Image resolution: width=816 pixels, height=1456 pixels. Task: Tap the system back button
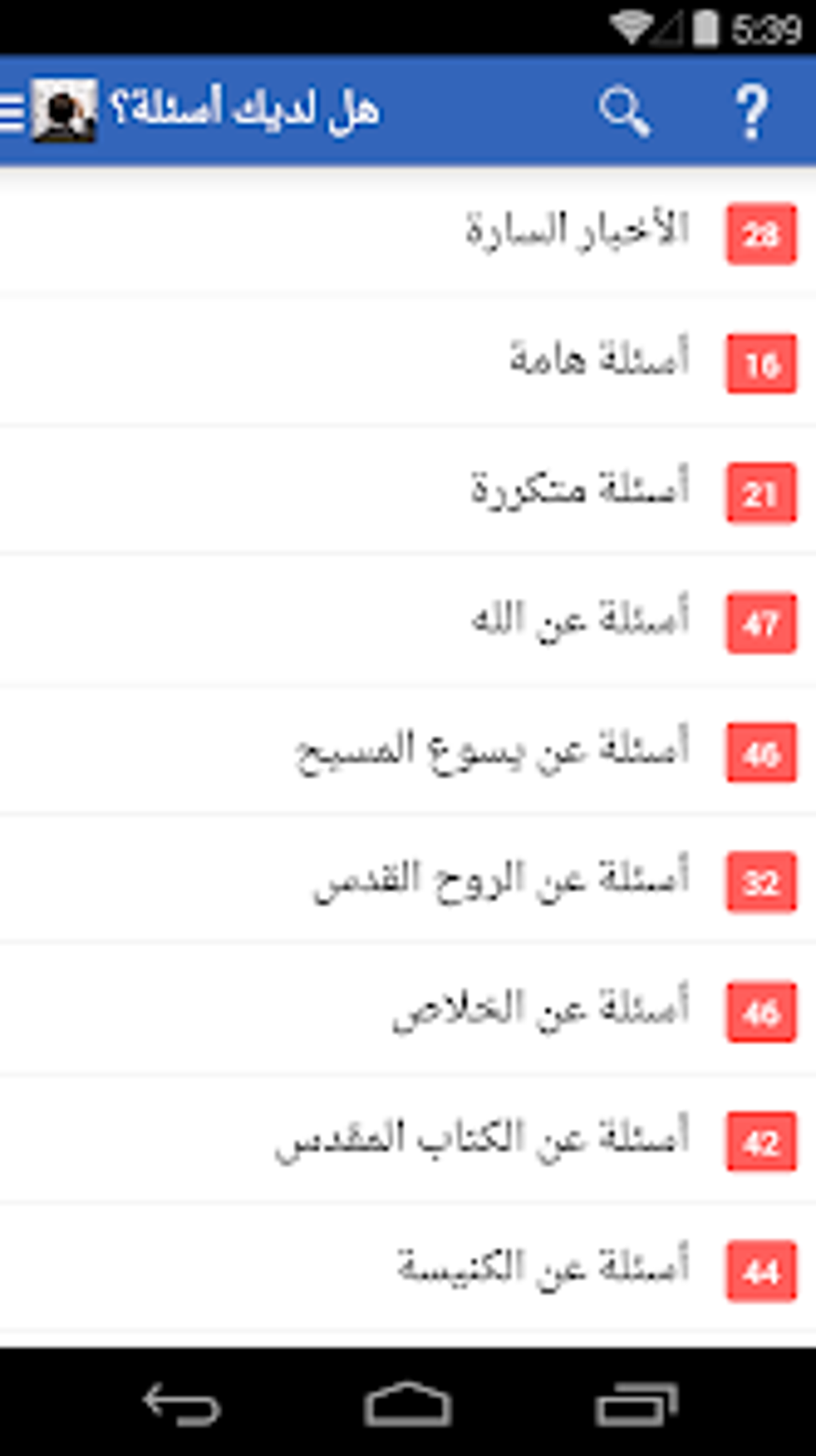point(182,1403)
